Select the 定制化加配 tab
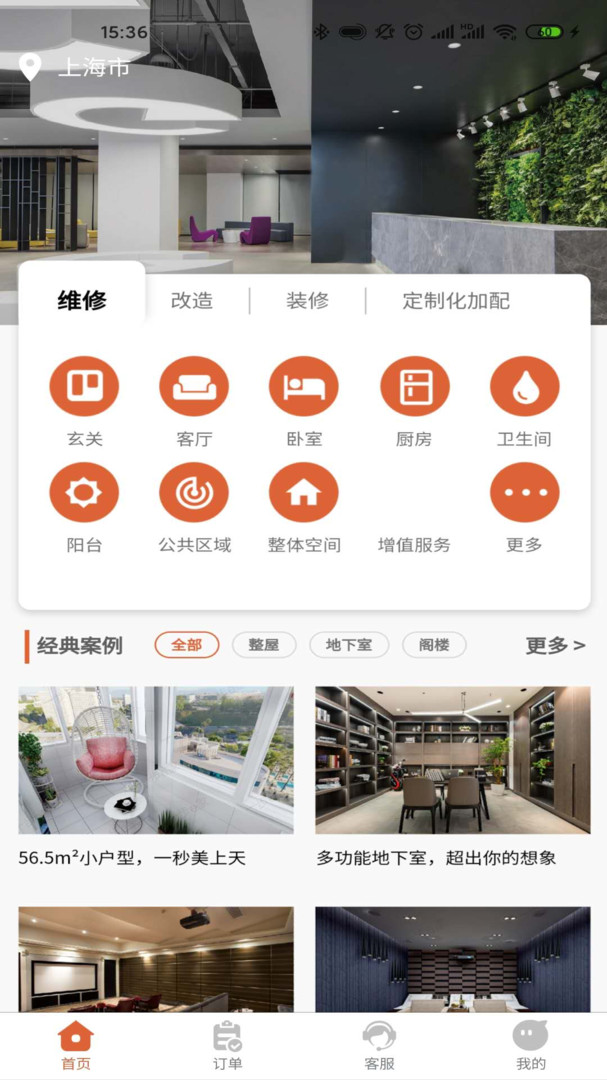607x1080 pixels. (456, 300)
